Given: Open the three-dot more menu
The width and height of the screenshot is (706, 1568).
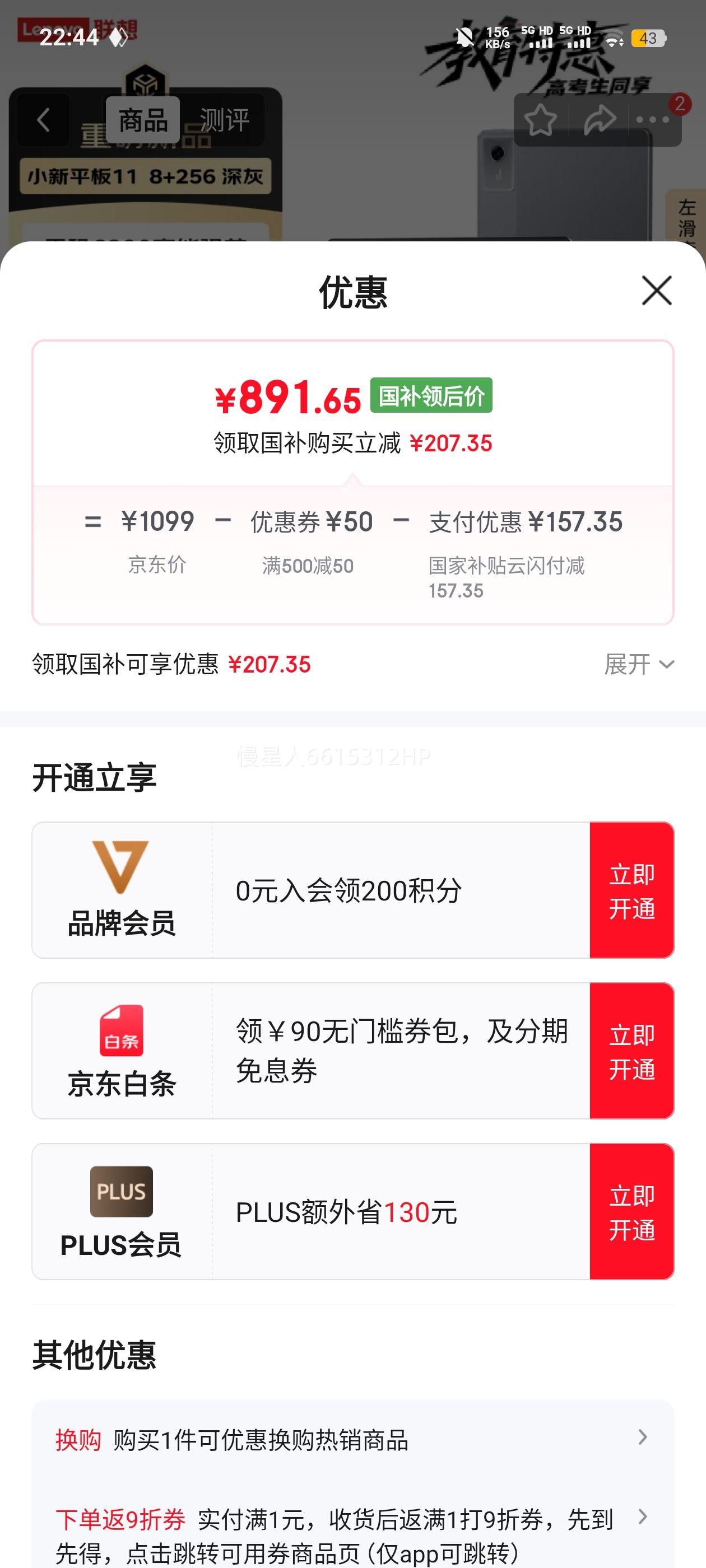Looking at the screenshot, I should (x=653, y=120).
